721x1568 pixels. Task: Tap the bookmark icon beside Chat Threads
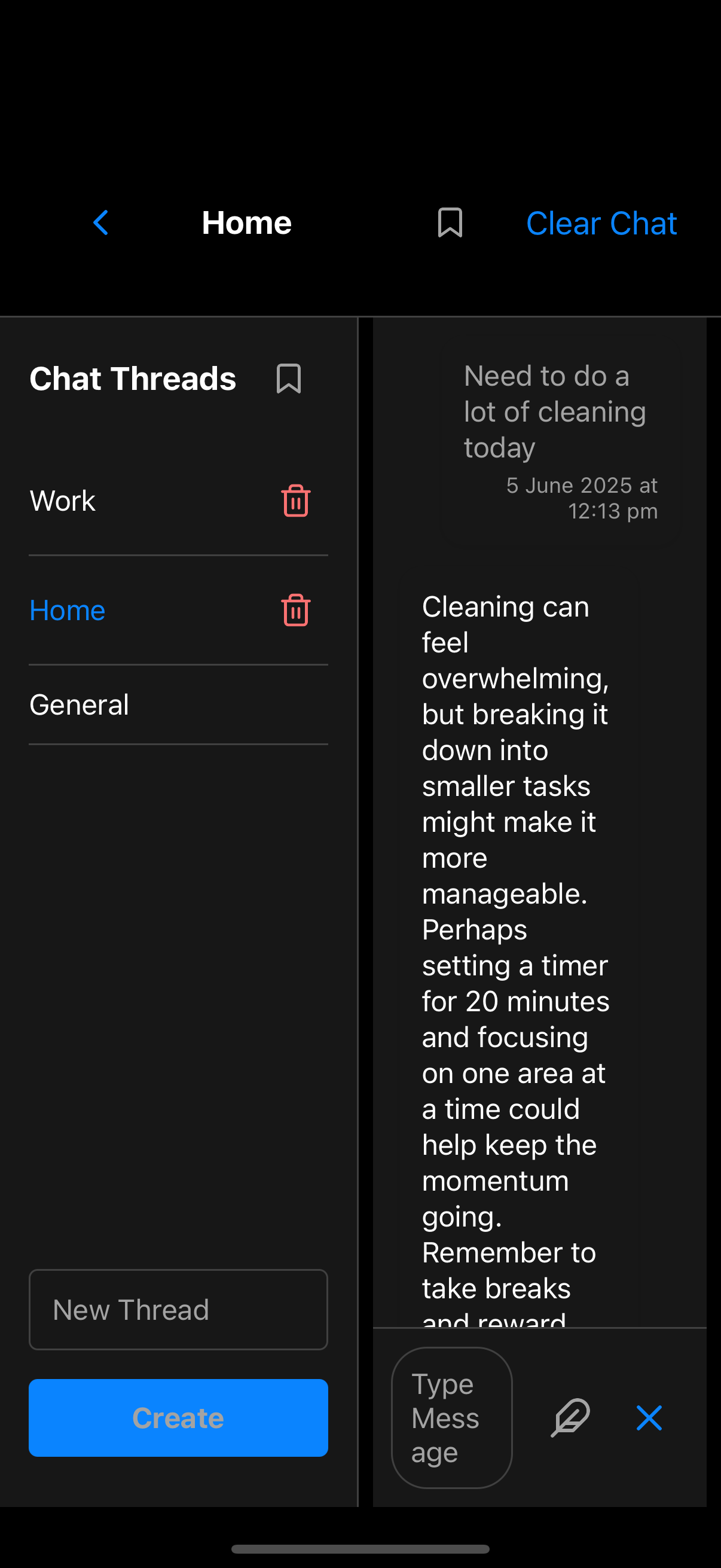click(x=288, y=379)
